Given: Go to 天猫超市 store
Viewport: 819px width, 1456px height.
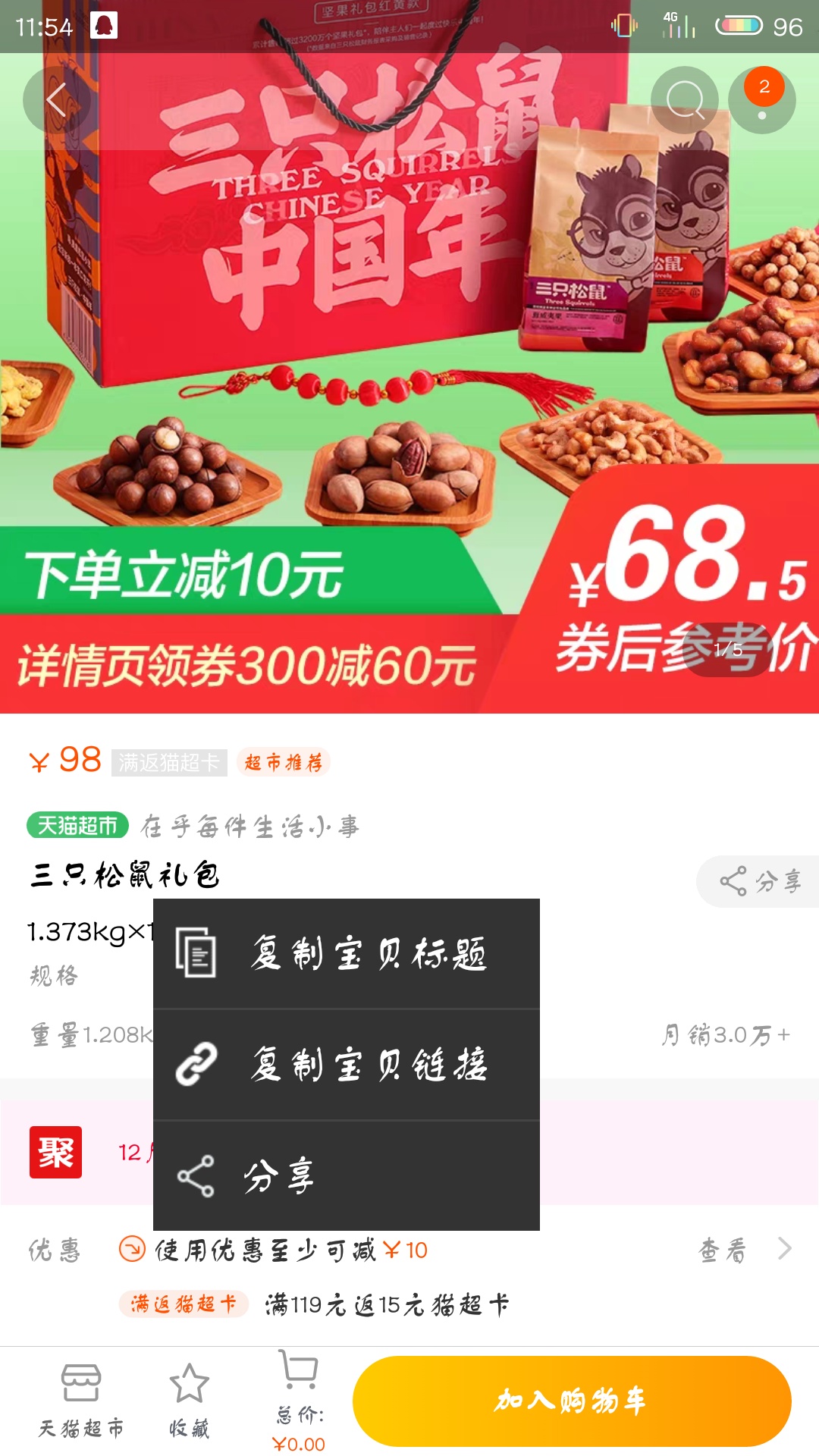Looking at the screenshot, I should coord(81,1400).
